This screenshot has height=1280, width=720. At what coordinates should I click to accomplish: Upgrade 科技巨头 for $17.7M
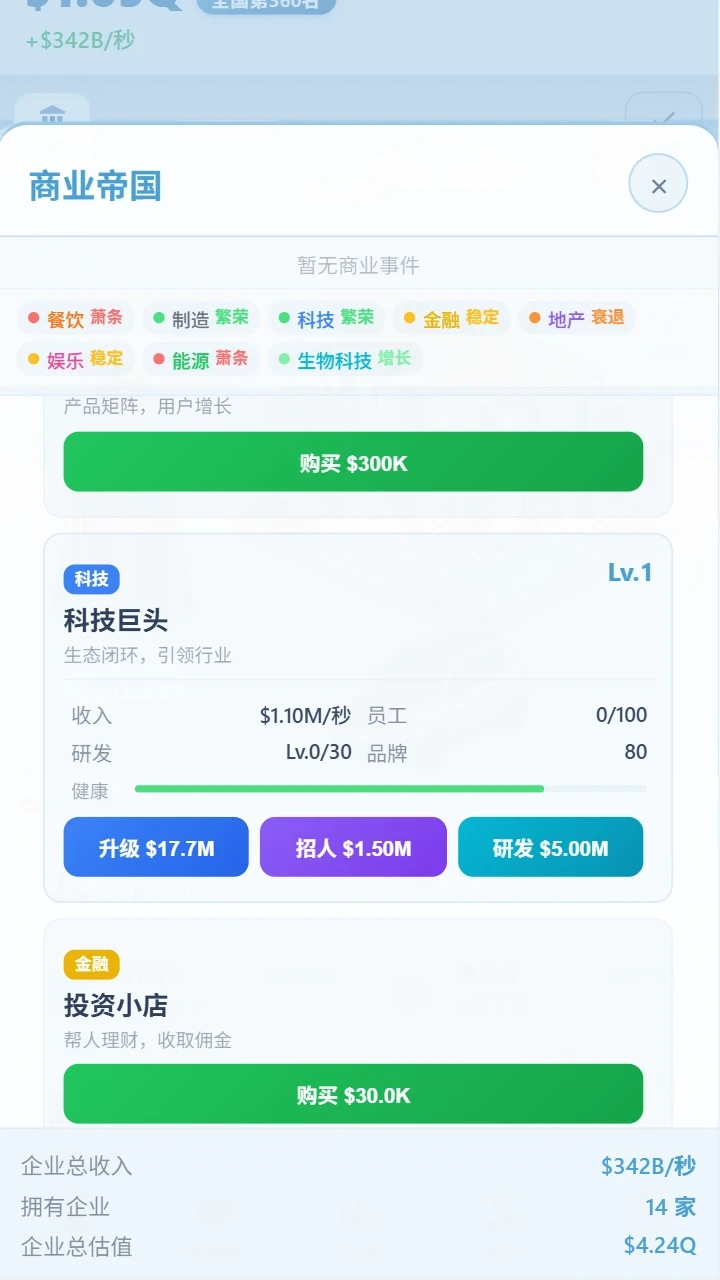tap(156, 847)
